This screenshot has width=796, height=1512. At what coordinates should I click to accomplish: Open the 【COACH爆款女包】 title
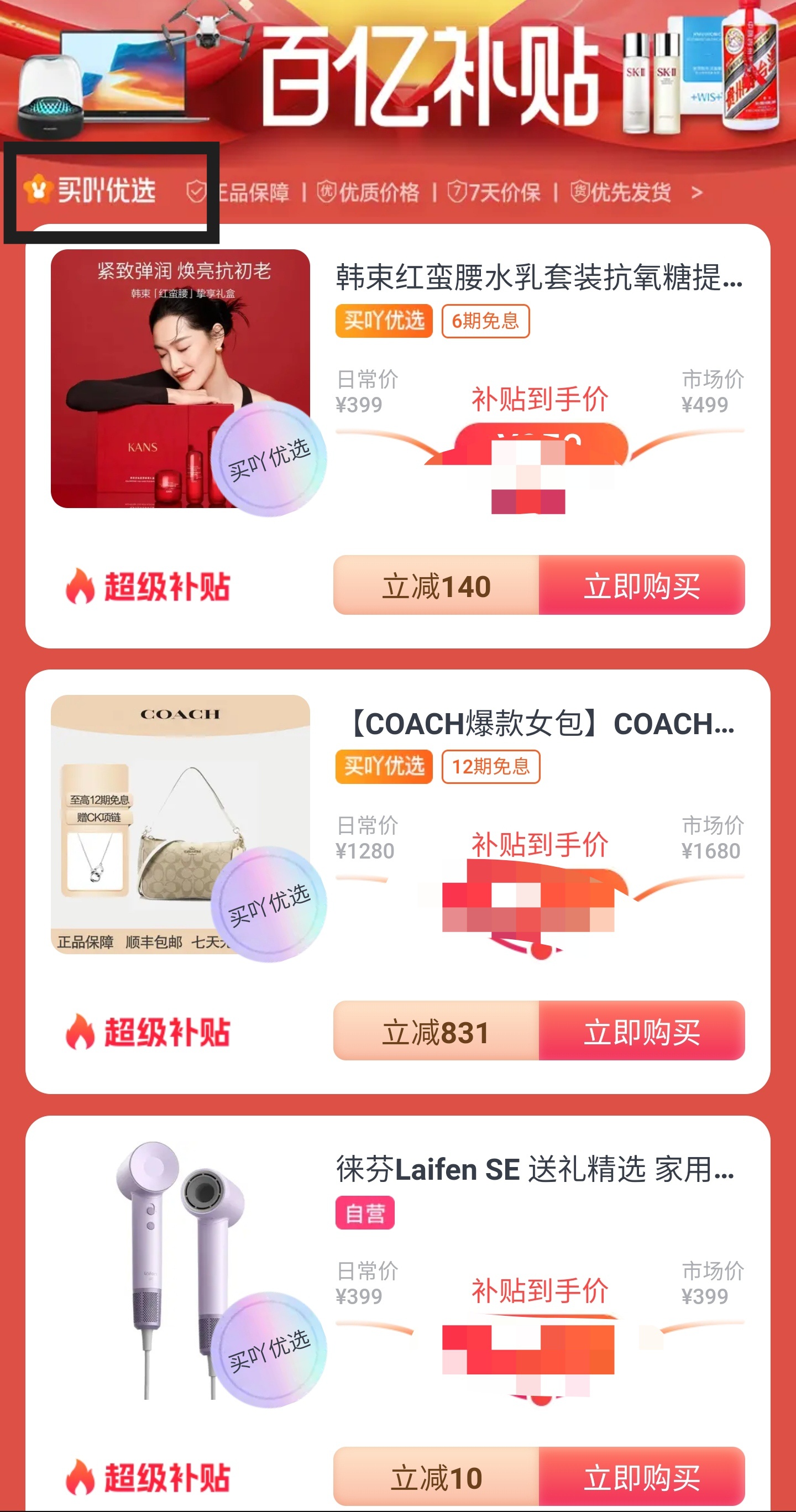click(539, 723)
